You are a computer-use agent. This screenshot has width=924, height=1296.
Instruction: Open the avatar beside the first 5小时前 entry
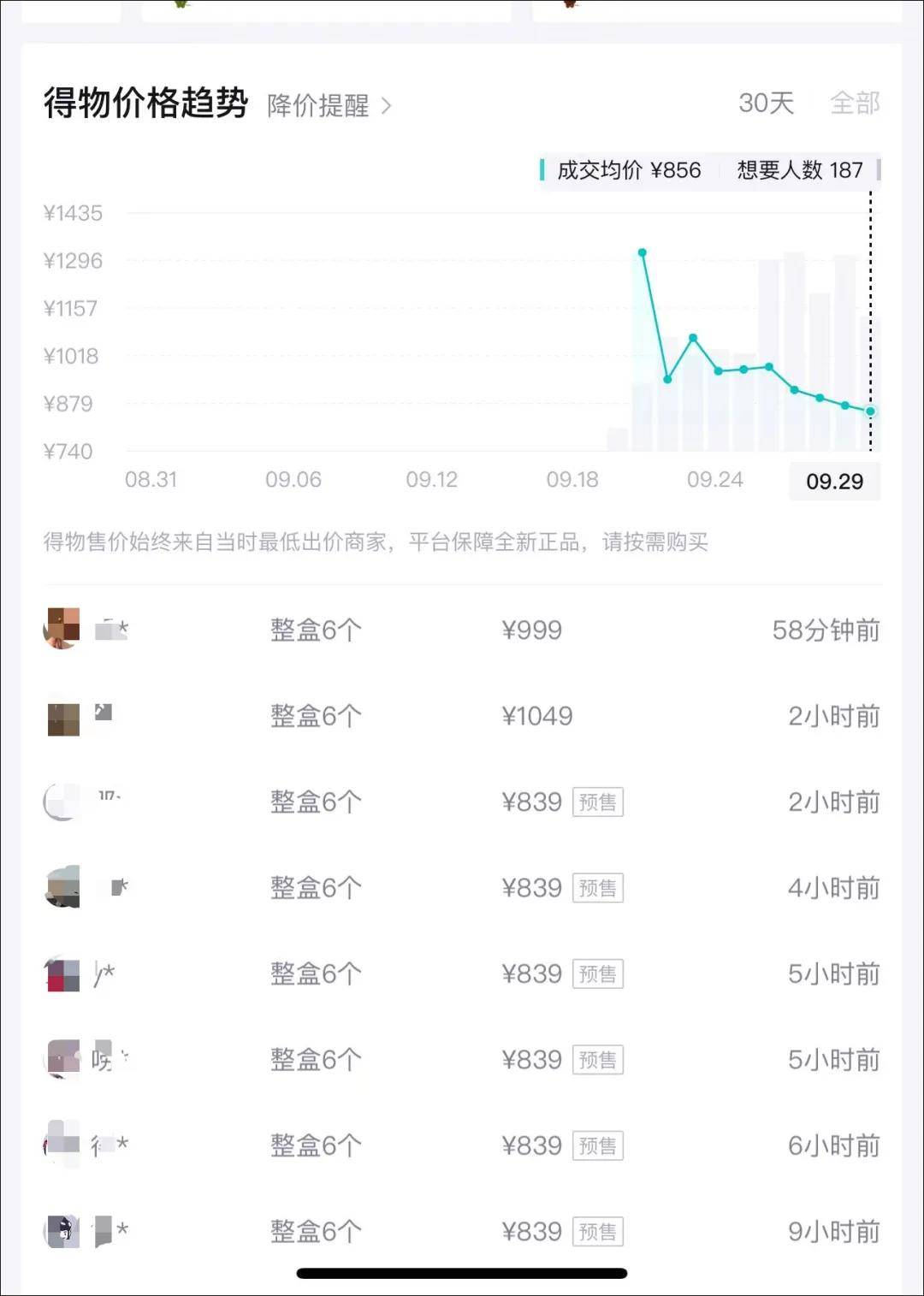[61, 973]
